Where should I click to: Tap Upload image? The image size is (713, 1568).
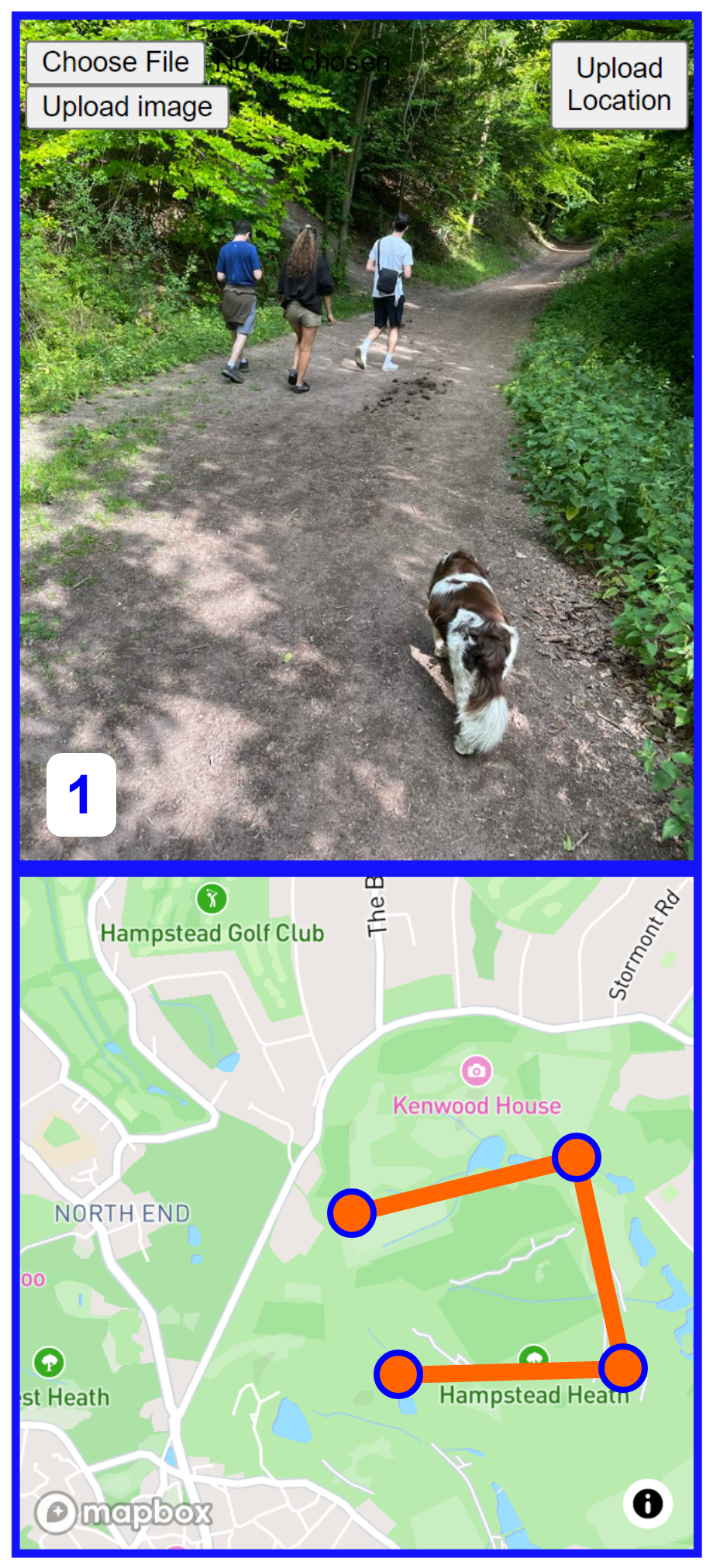coord(127,107)
